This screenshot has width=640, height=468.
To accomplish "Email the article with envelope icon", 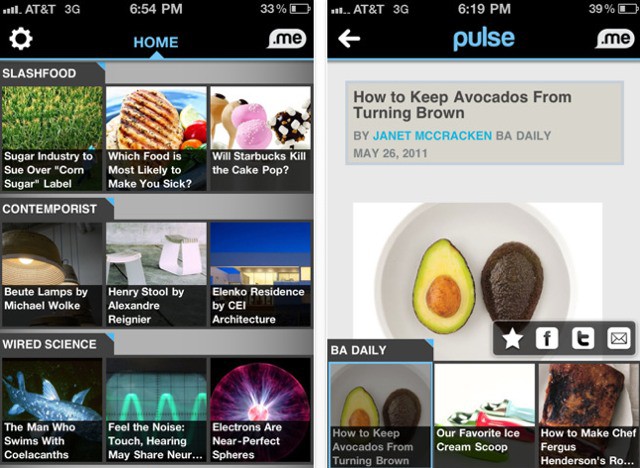I will click(618, 339).
